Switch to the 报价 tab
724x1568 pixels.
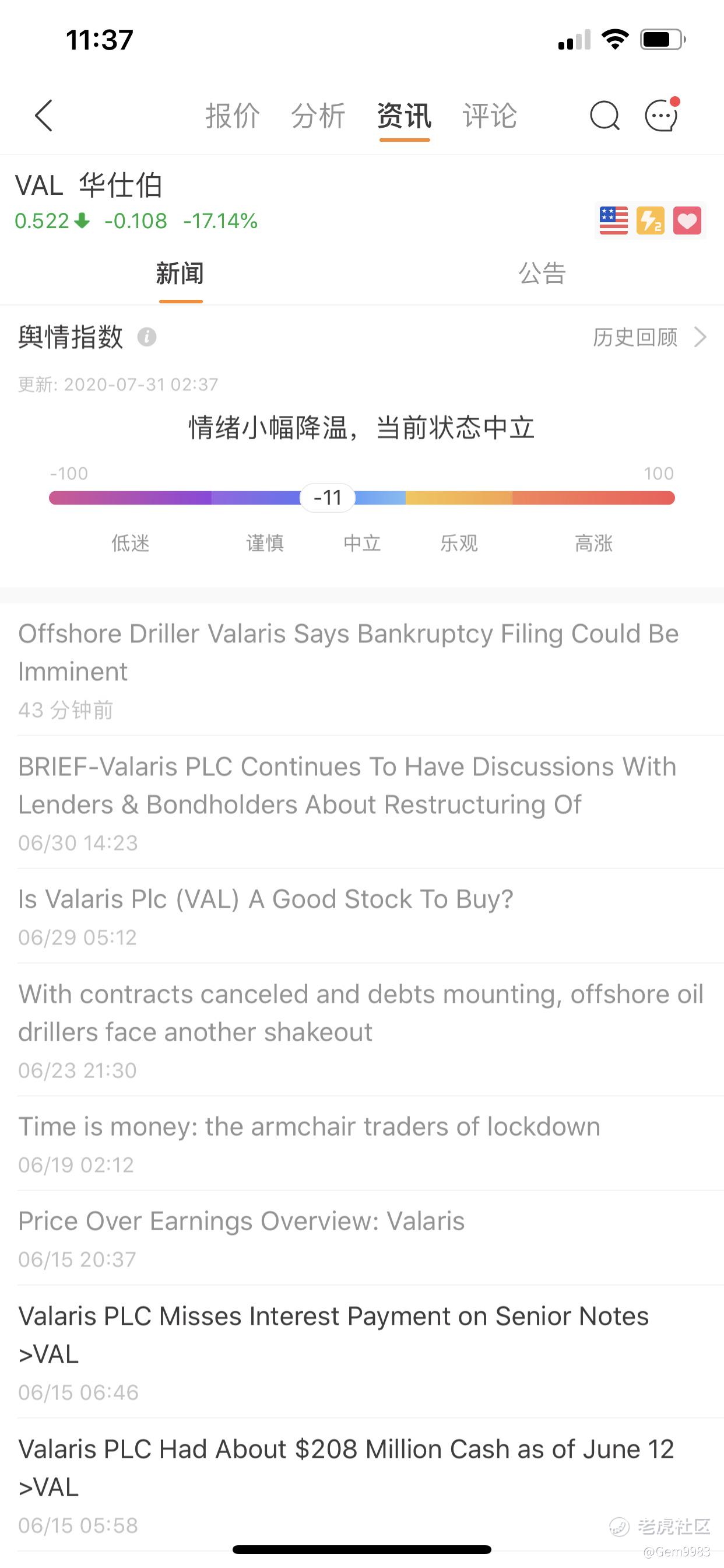[233, 116]
